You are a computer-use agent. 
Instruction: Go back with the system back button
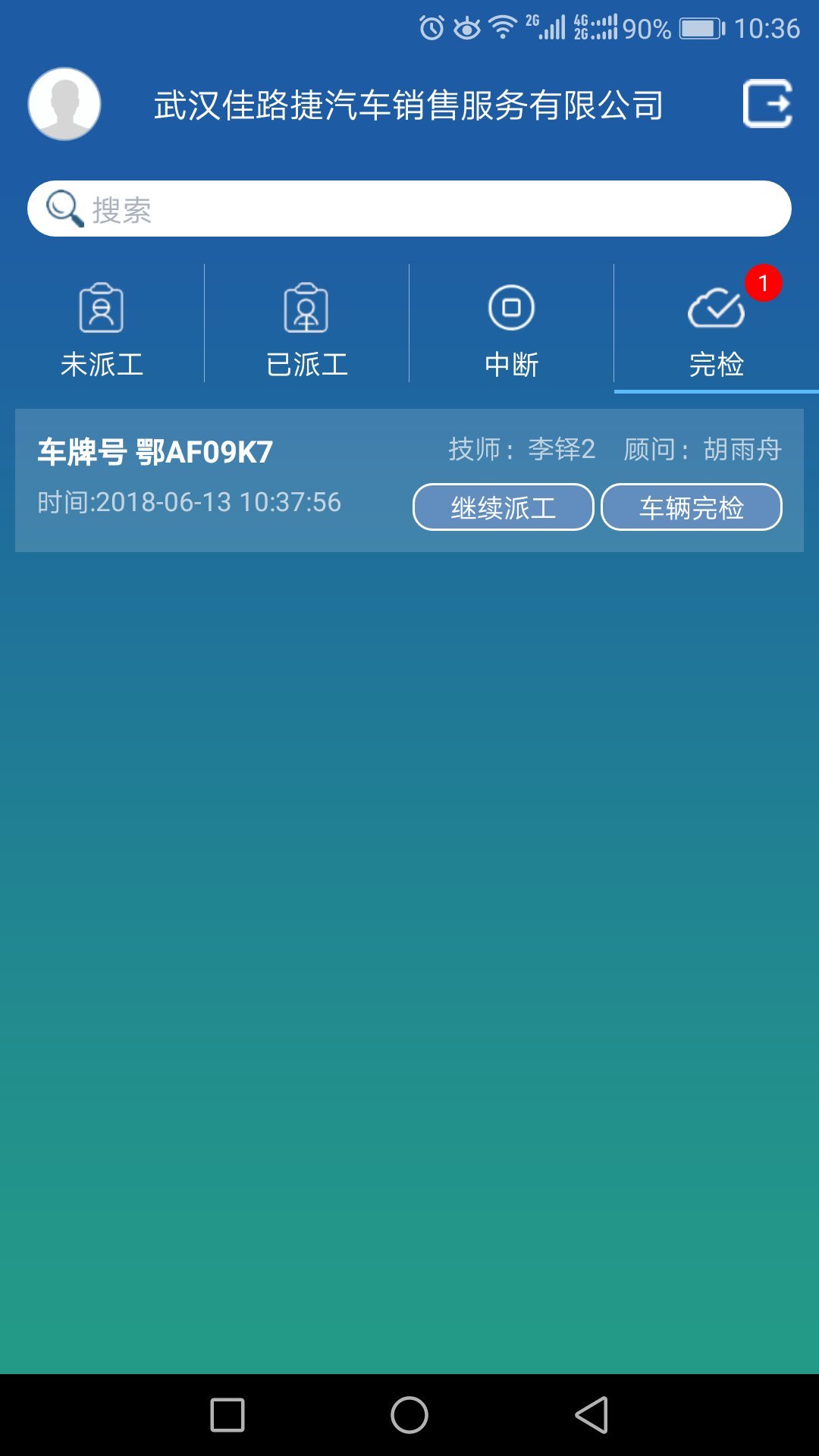(591, 1415)
